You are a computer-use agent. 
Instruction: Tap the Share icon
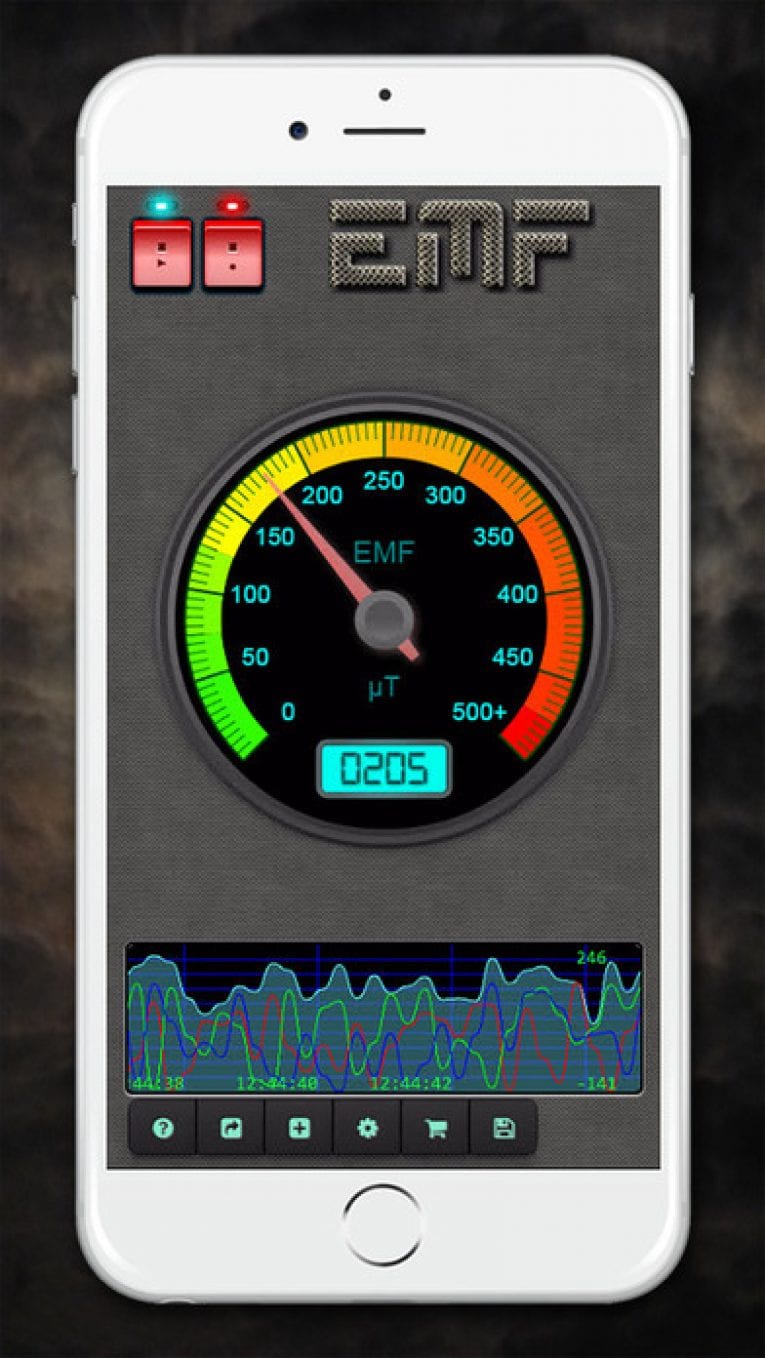(x=232, y=1130)
